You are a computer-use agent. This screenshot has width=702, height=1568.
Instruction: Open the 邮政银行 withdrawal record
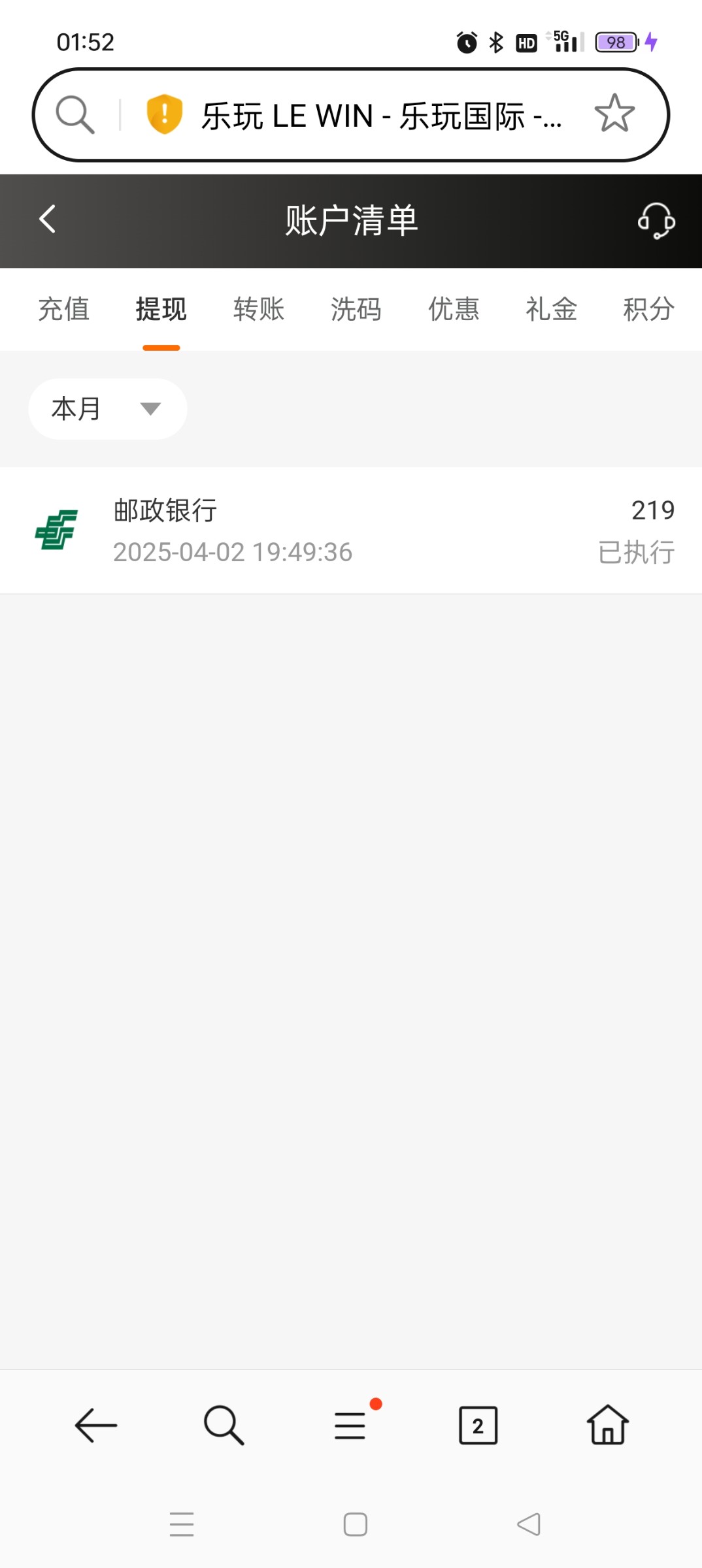[x=351, y=531]
